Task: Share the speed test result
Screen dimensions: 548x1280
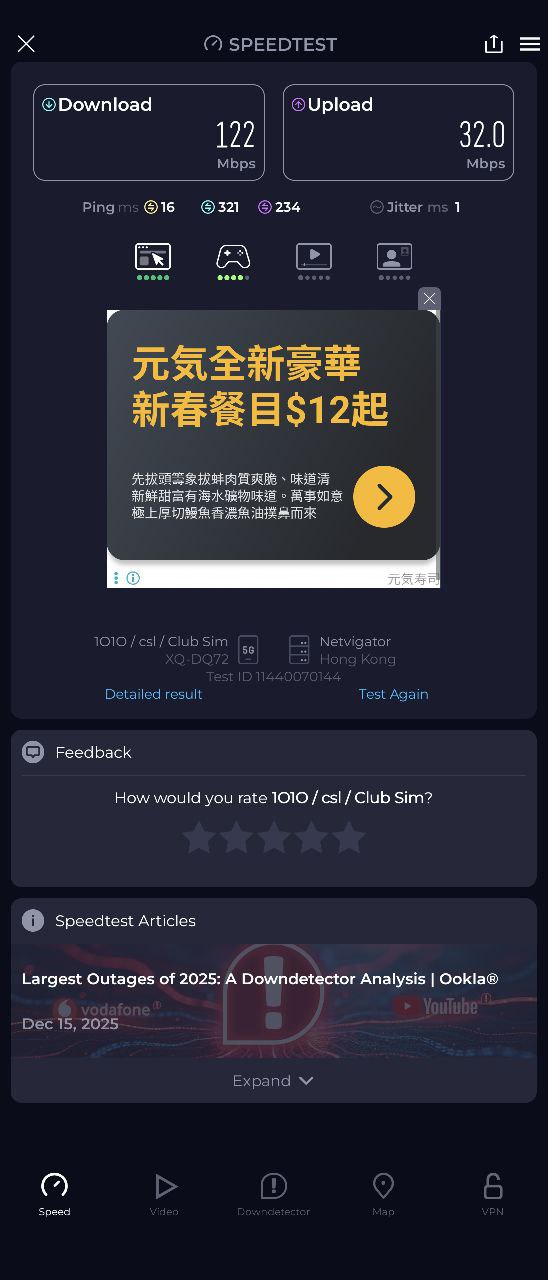Action: (x=493, y=43)
